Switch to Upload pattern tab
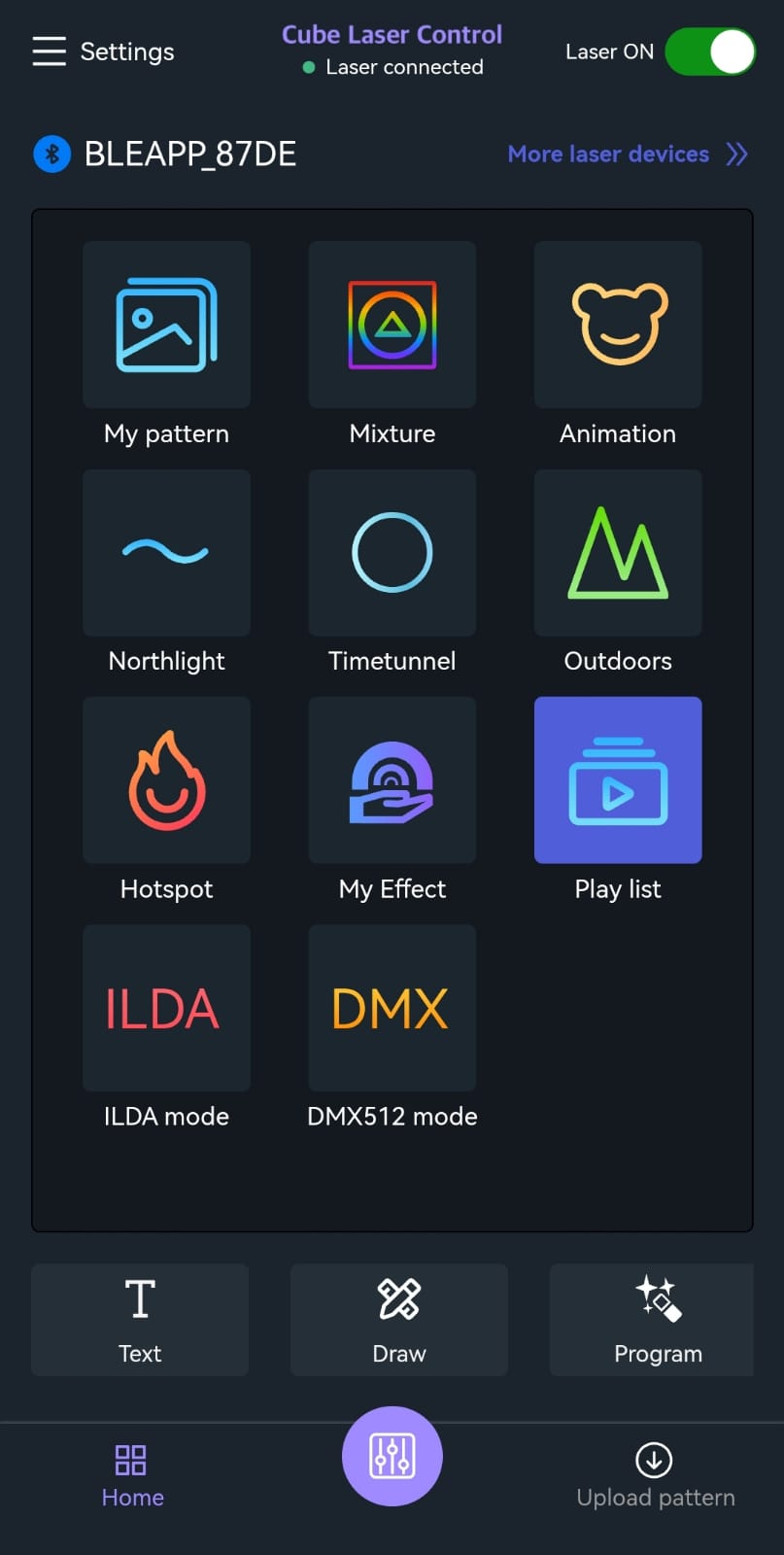 point(655,1475)
